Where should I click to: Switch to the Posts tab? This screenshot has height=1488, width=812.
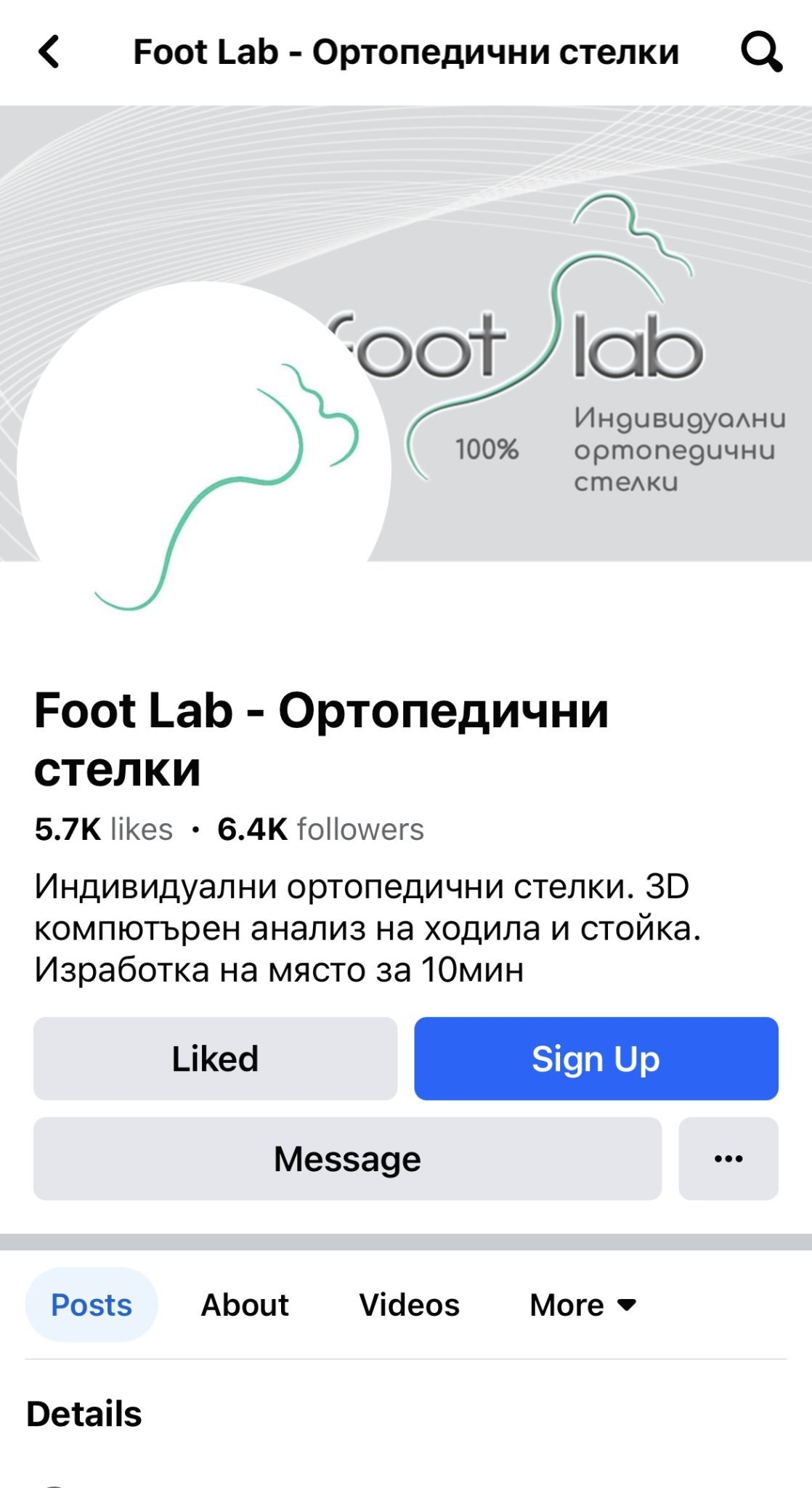(x=92, y=1305)
